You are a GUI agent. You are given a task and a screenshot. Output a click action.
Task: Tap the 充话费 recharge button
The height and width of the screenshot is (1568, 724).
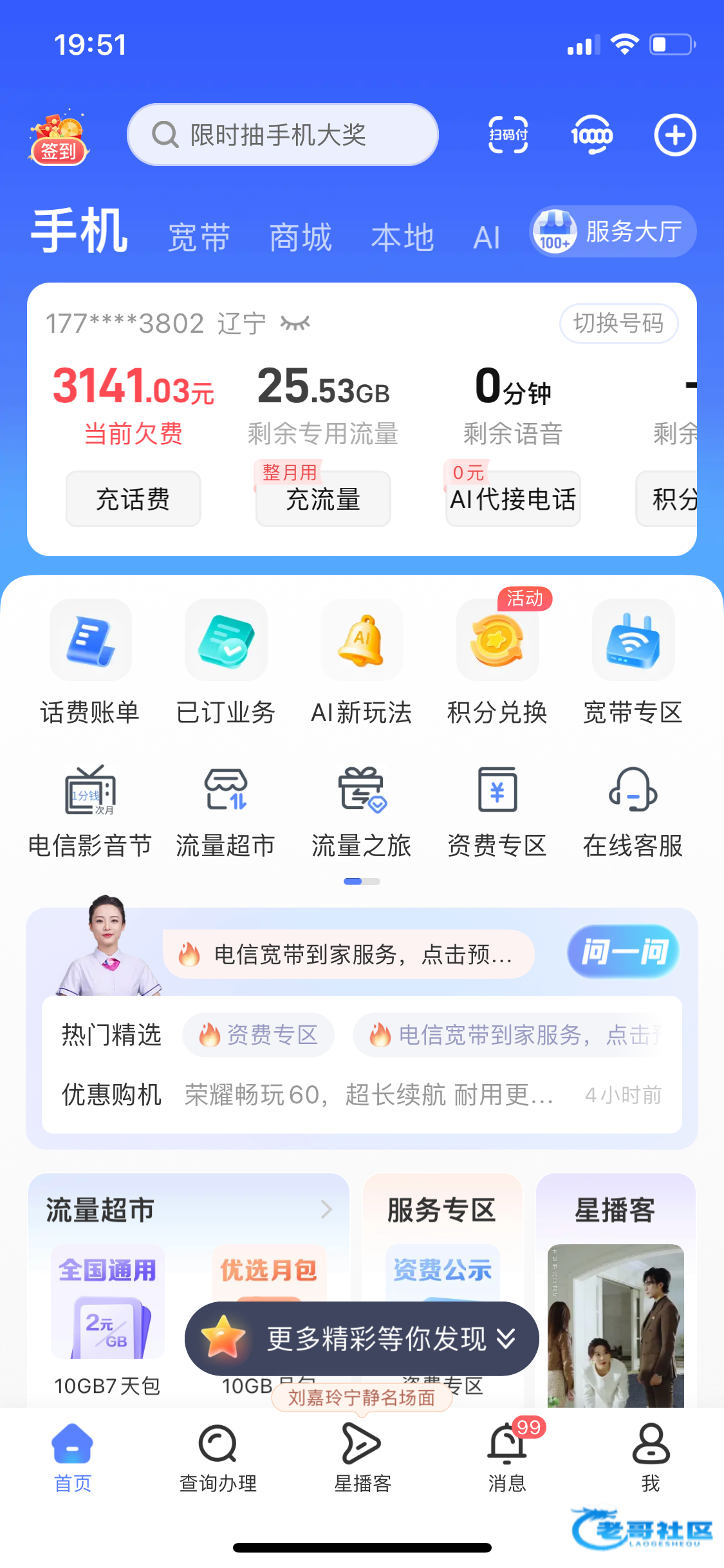point(133,499)
